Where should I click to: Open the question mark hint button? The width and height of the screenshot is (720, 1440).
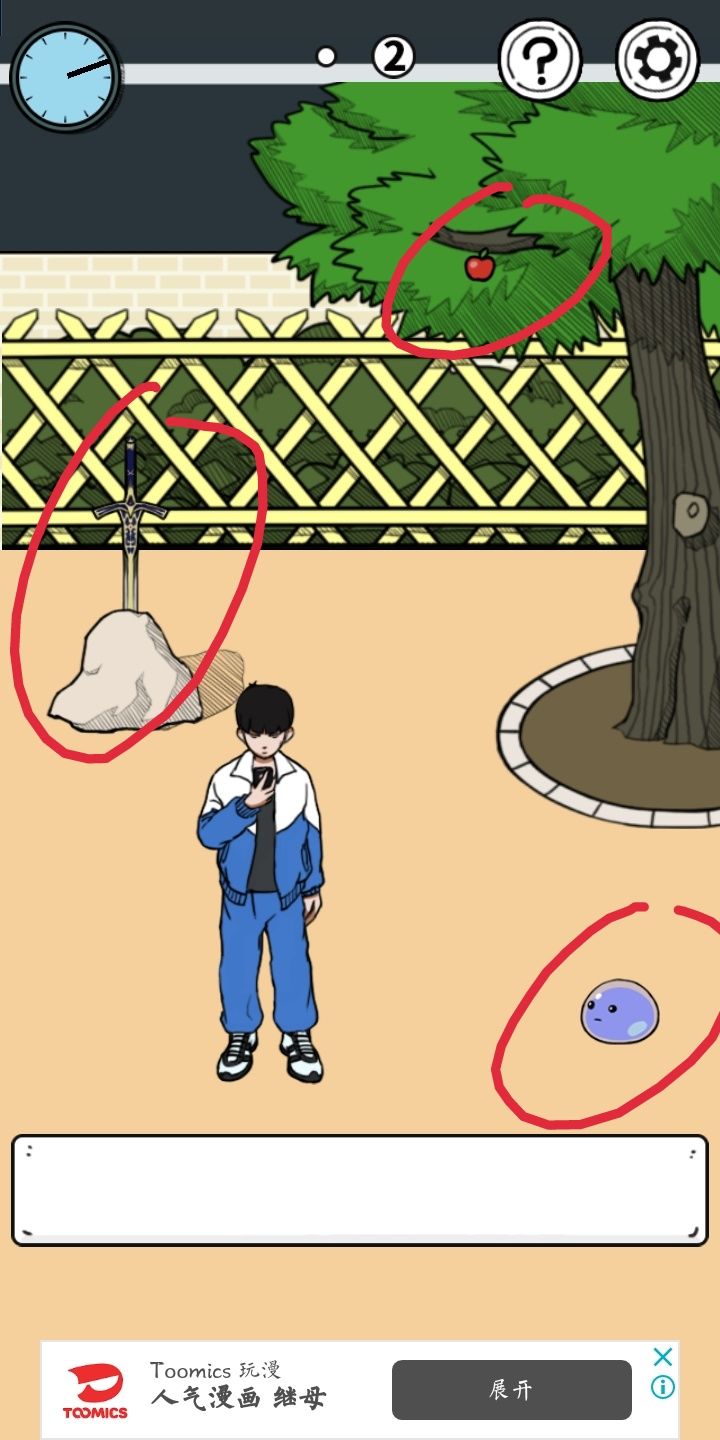pyautogui.click(x=540, y=60)
